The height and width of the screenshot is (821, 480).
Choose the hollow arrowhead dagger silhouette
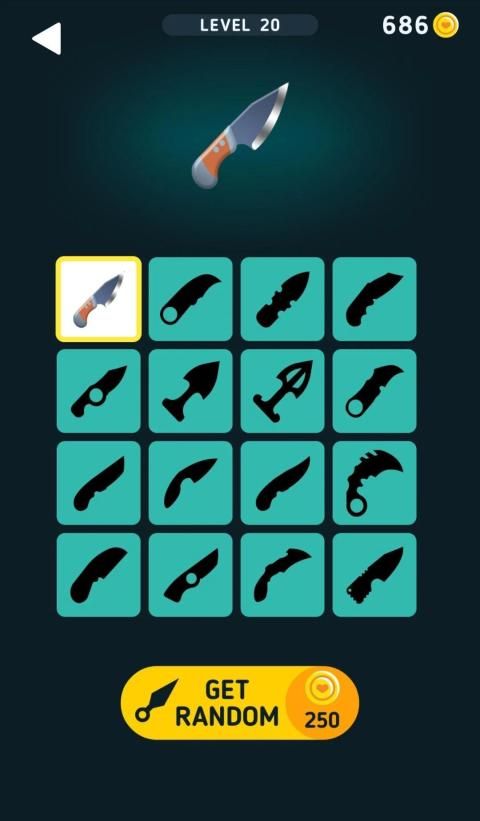pyautogui.click(x=282, y=391)
